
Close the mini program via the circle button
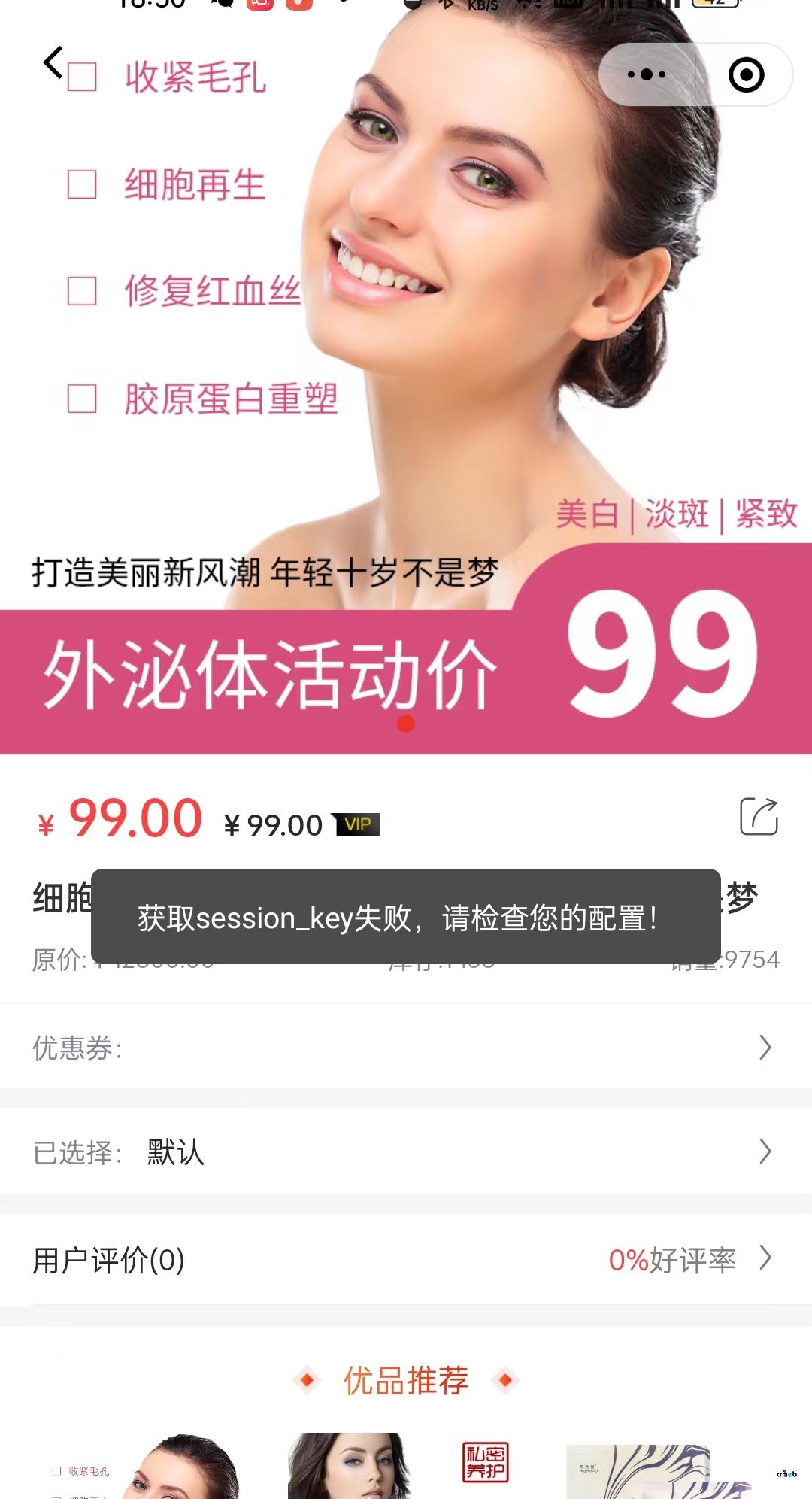(x=746, y=74)
